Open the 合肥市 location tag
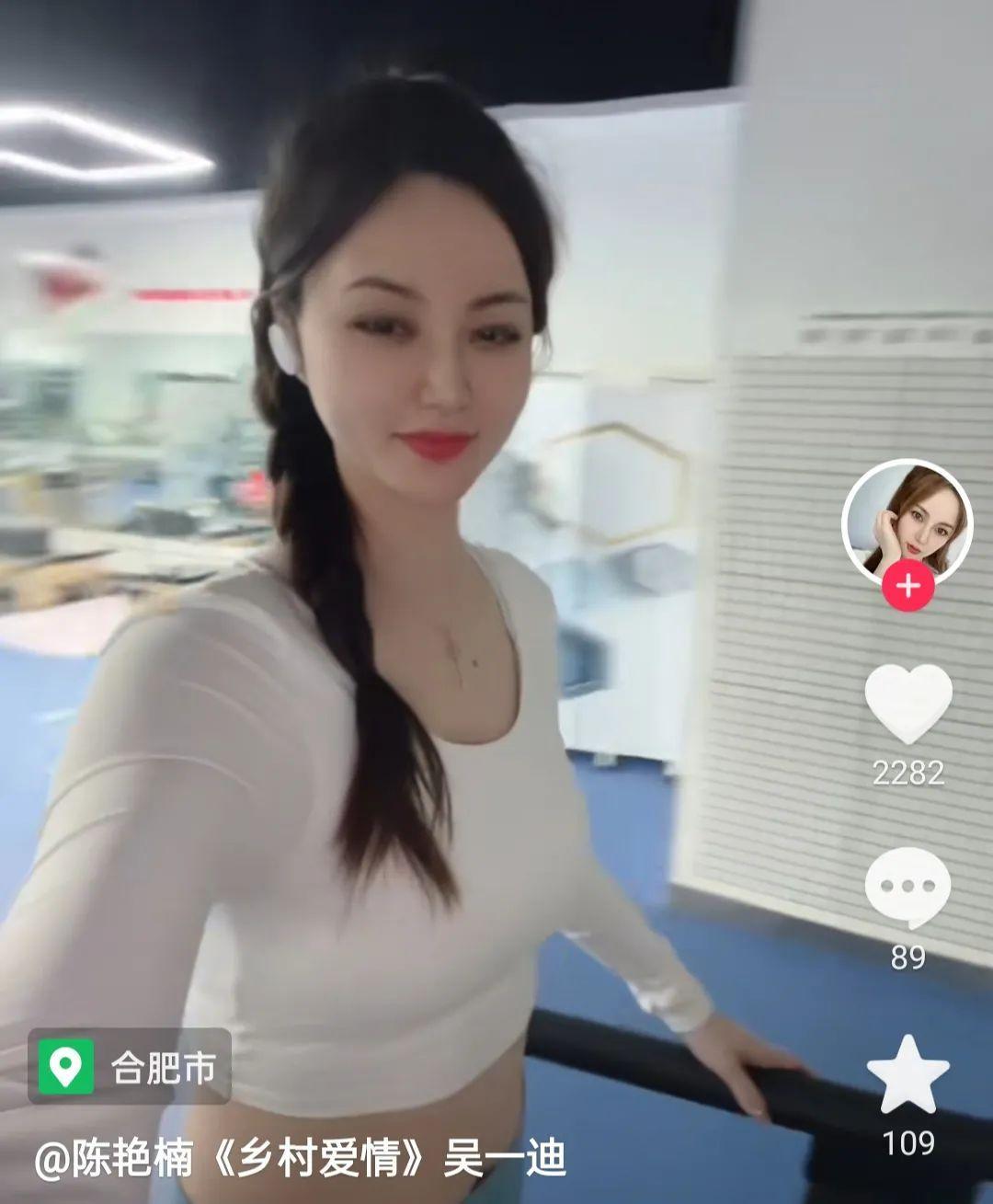 click(130, 1066)
